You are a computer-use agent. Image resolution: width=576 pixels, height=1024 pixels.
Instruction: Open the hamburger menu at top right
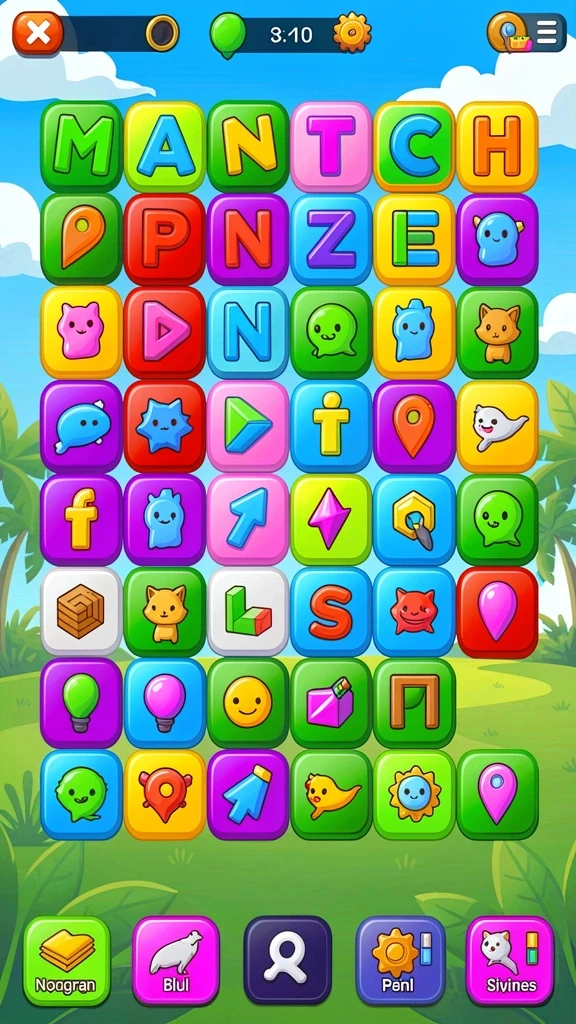(547, 32)
